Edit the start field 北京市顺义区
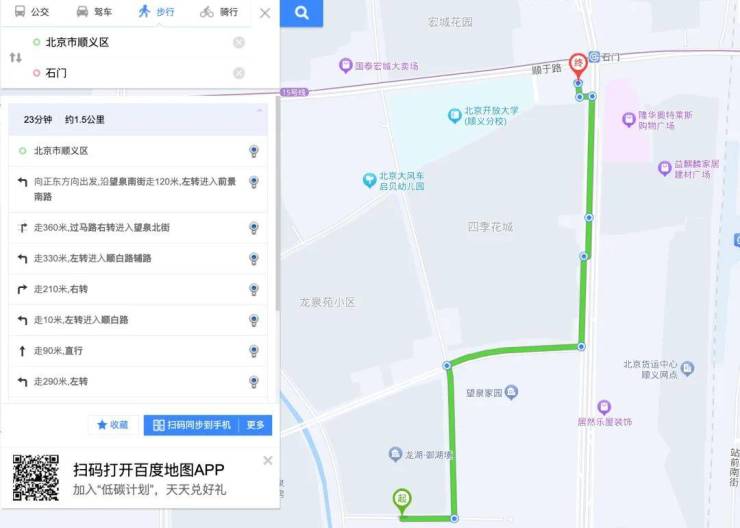Viewport: 740px width, 528px height. point(130,43)
